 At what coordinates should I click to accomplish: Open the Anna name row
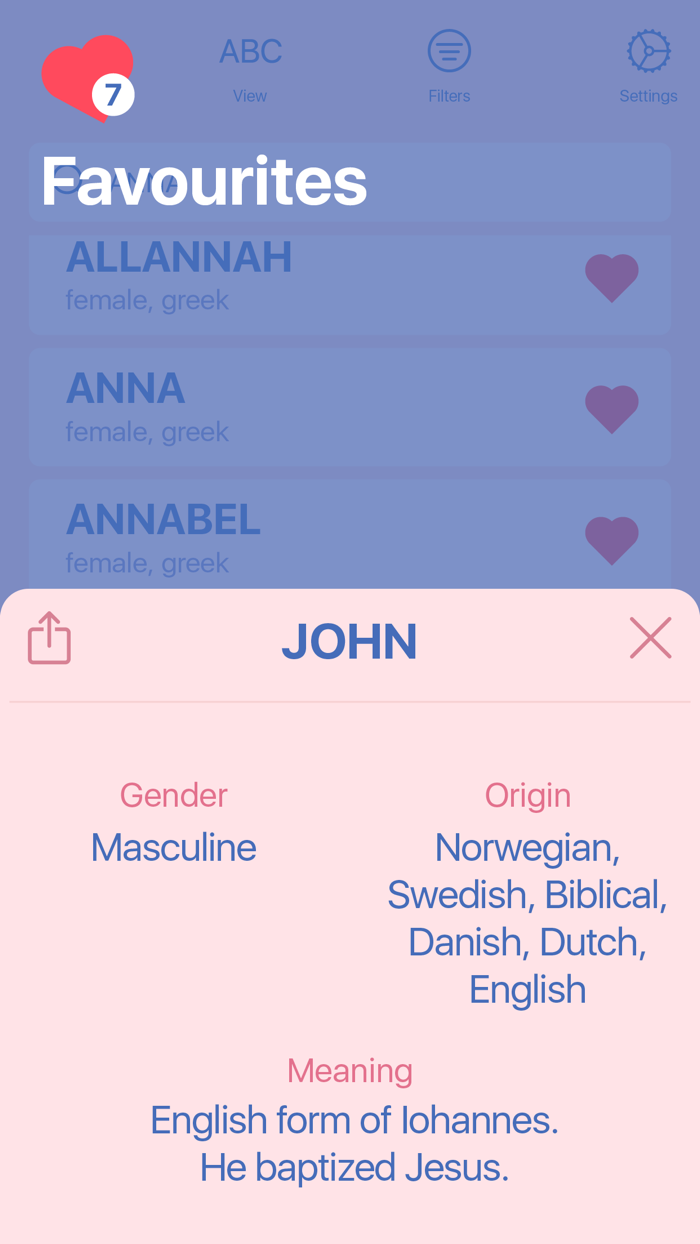click(x=350, y=407)
